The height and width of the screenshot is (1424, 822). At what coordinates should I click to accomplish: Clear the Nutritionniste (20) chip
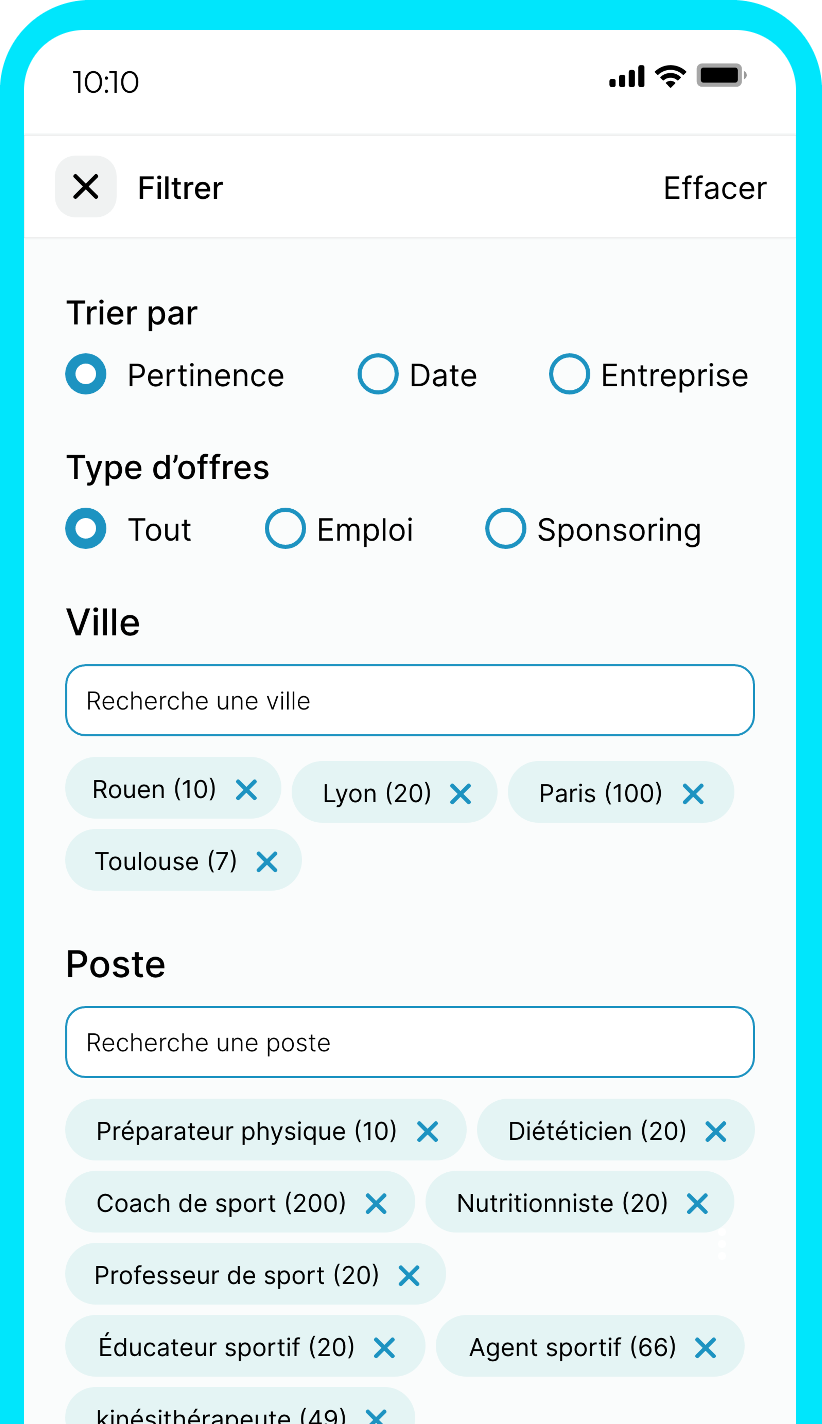click(x=697, y=1203)
